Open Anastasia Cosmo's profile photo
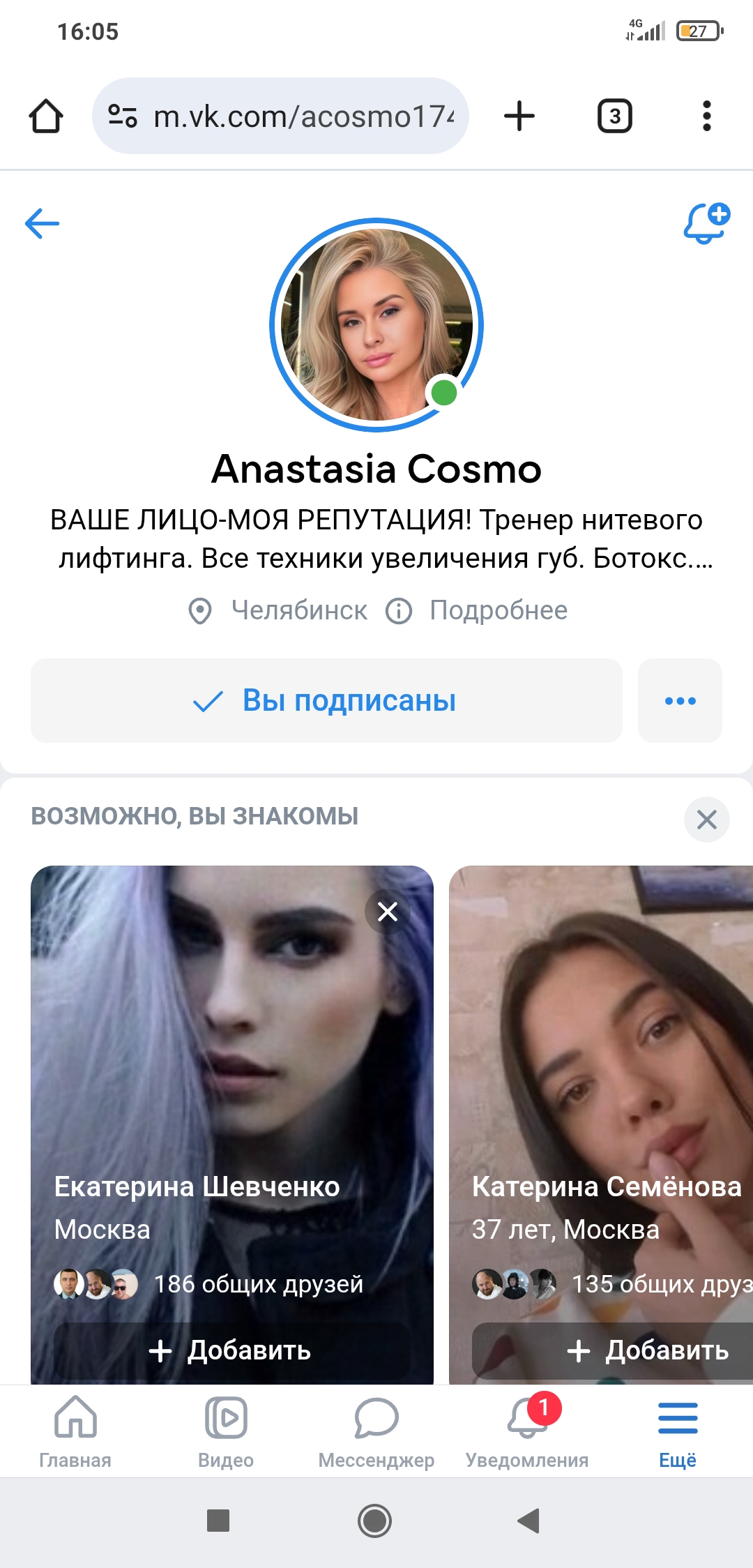 [376, 325]
